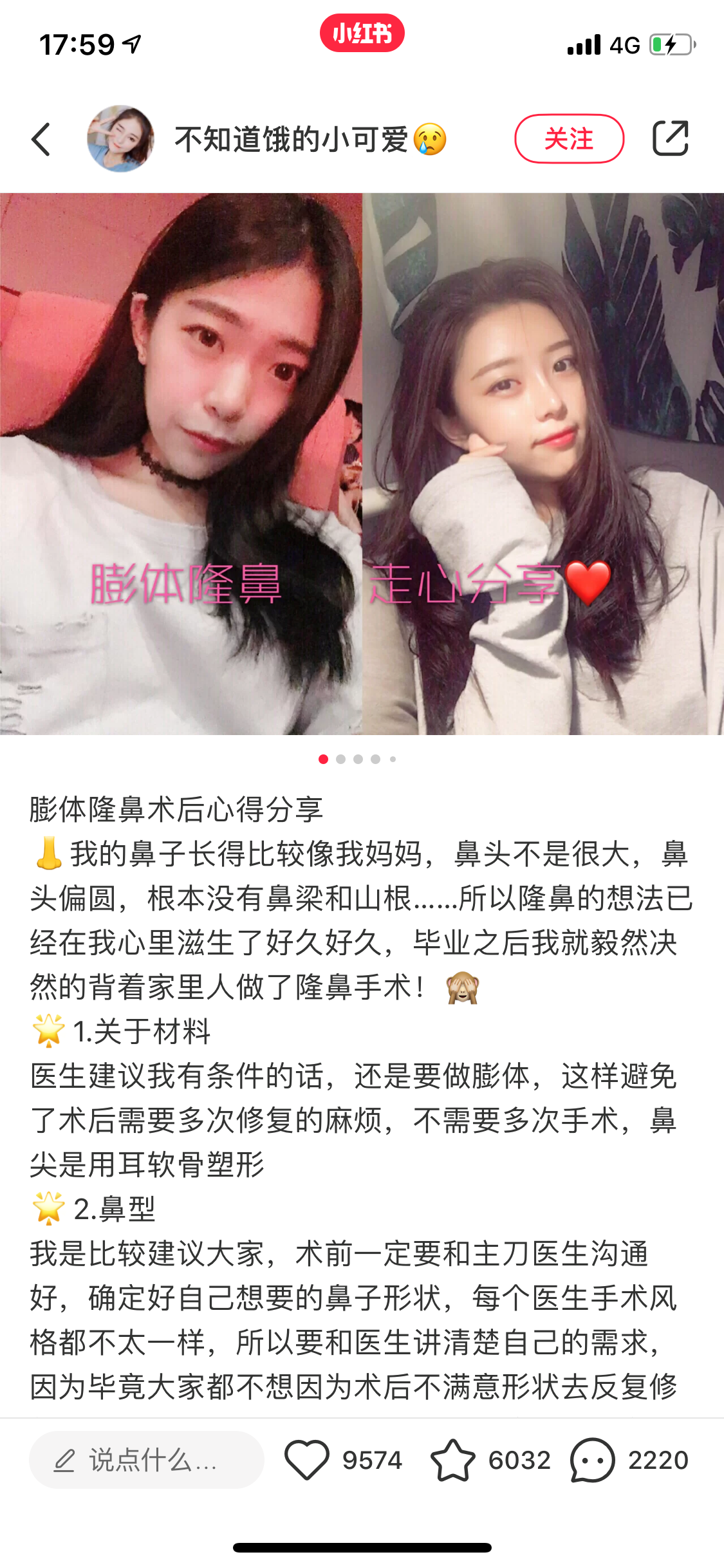The image size is (724, 1568).
Task: Tap the 说点什么 comment field
Action: (147, 1460)
